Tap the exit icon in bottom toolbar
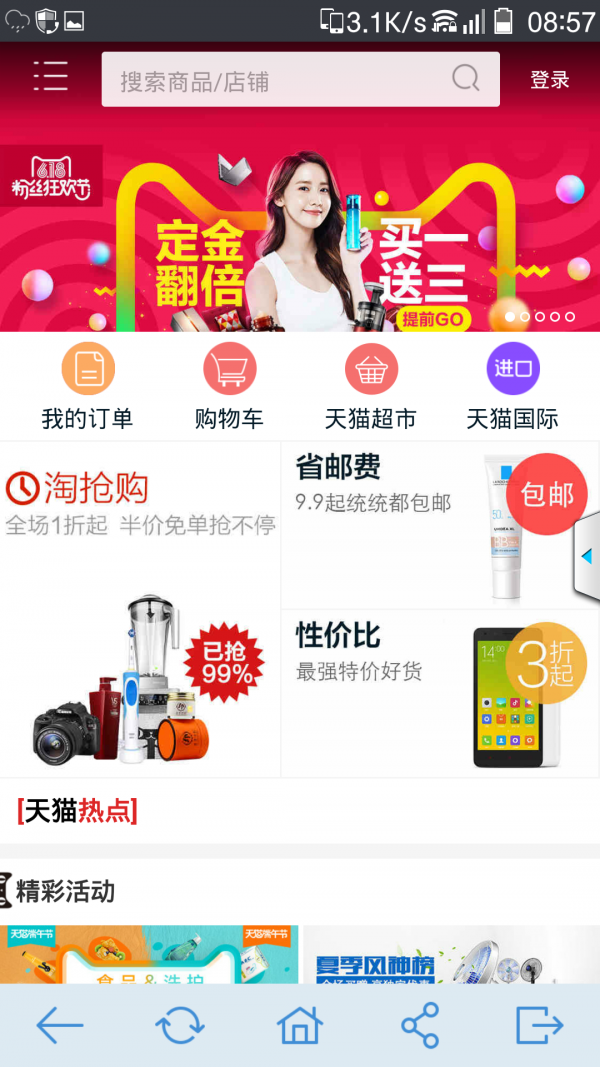This screenshot has height=1067, width=600. tap(540, 1025)
